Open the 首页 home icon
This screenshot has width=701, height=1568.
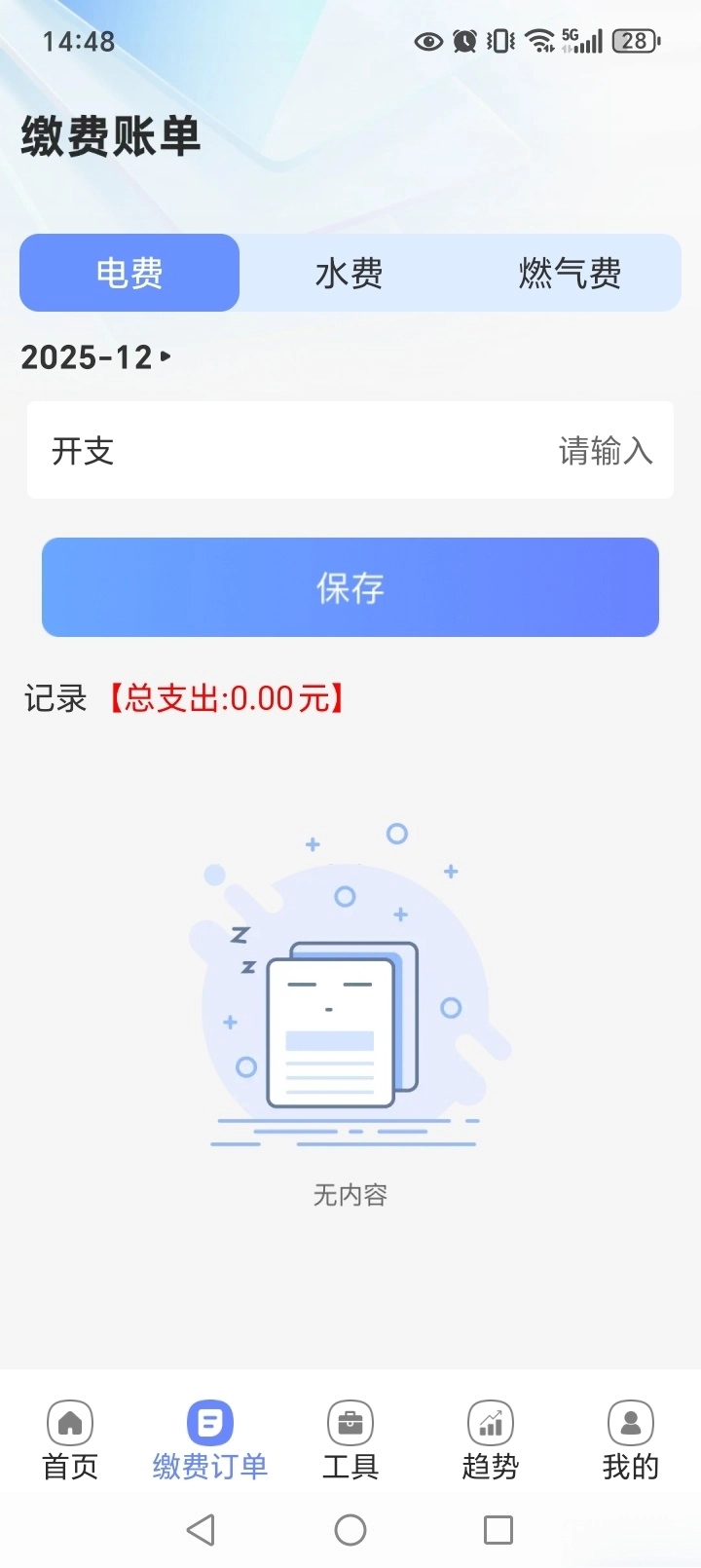point(68,1439)
